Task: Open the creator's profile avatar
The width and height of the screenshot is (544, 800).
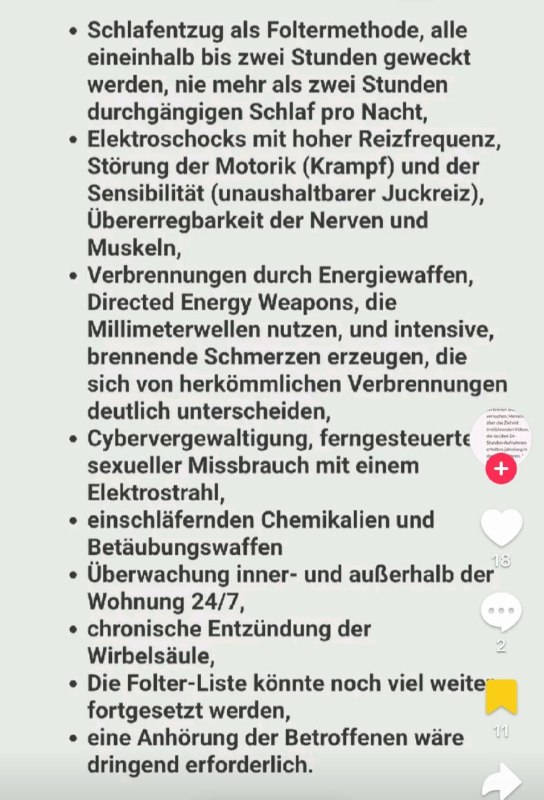Action: pyautogui.click(x=501, y=437)
